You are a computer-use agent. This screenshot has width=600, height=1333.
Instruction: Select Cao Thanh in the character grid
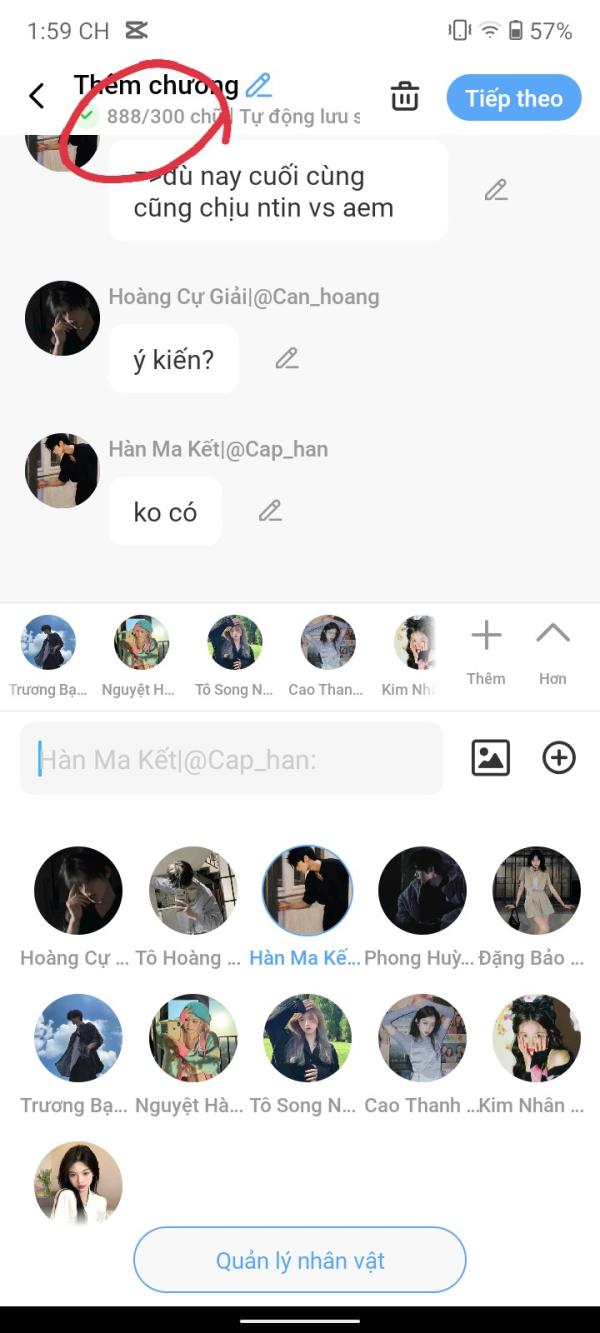click(422, 1038)
